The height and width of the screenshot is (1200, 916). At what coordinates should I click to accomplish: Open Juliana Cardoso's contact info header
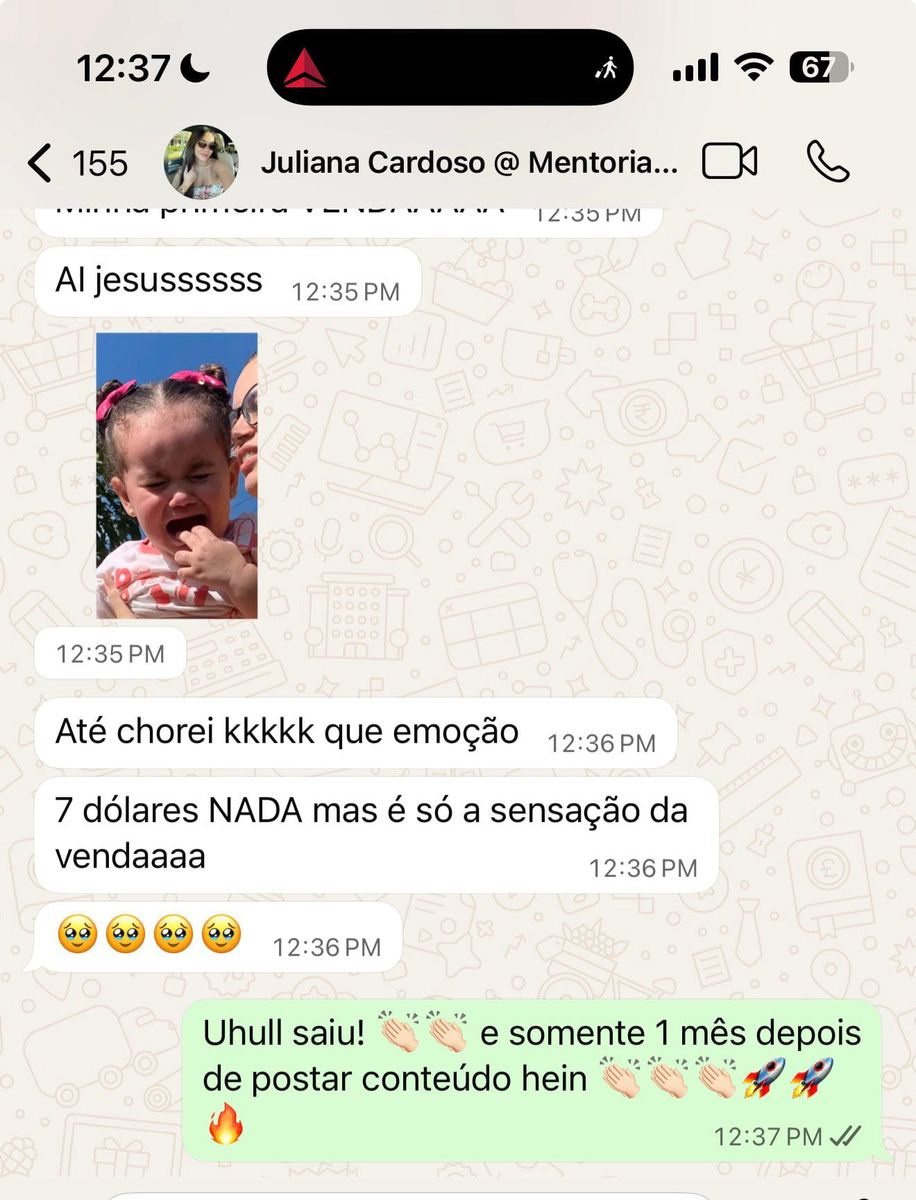(468, 163)
